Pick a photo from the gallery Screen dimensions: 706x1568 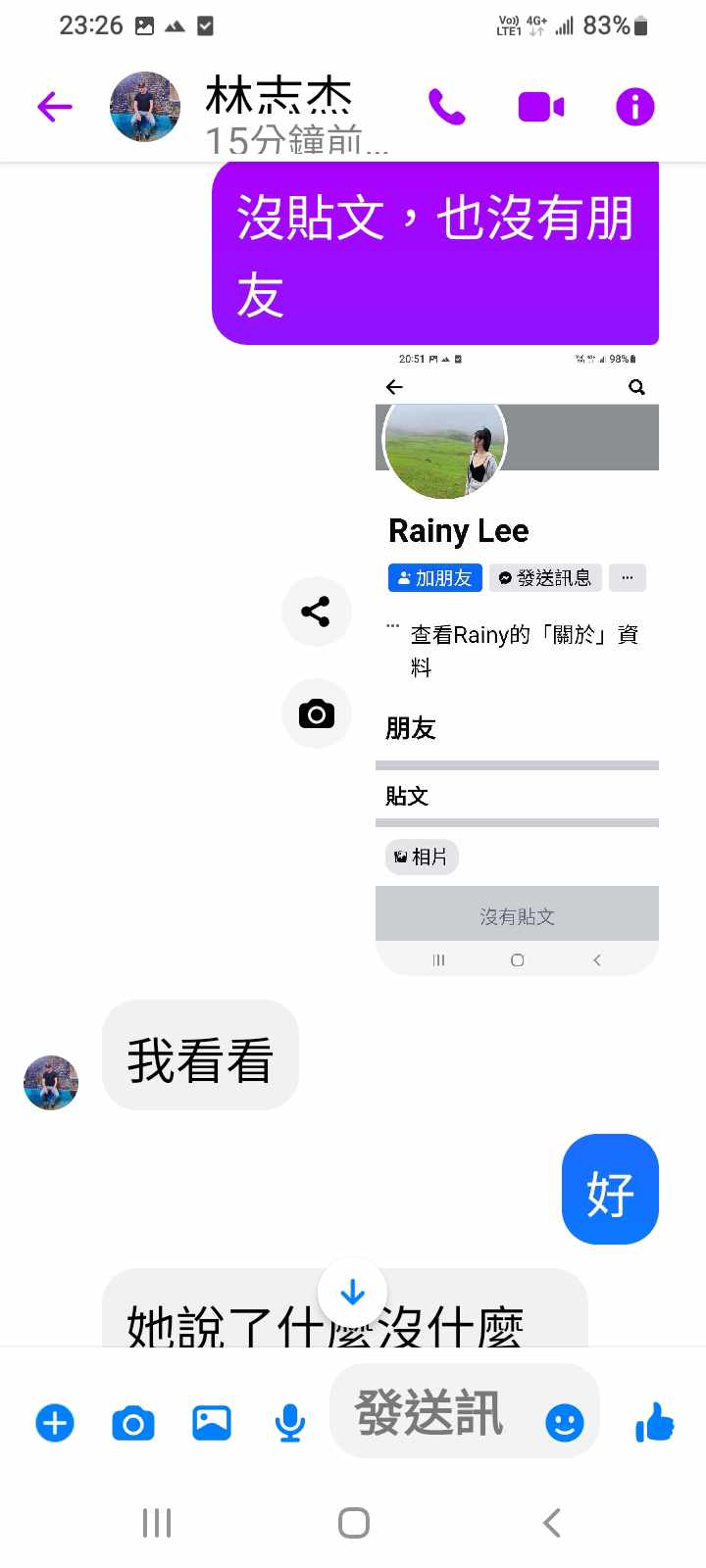pos(212,1422)
